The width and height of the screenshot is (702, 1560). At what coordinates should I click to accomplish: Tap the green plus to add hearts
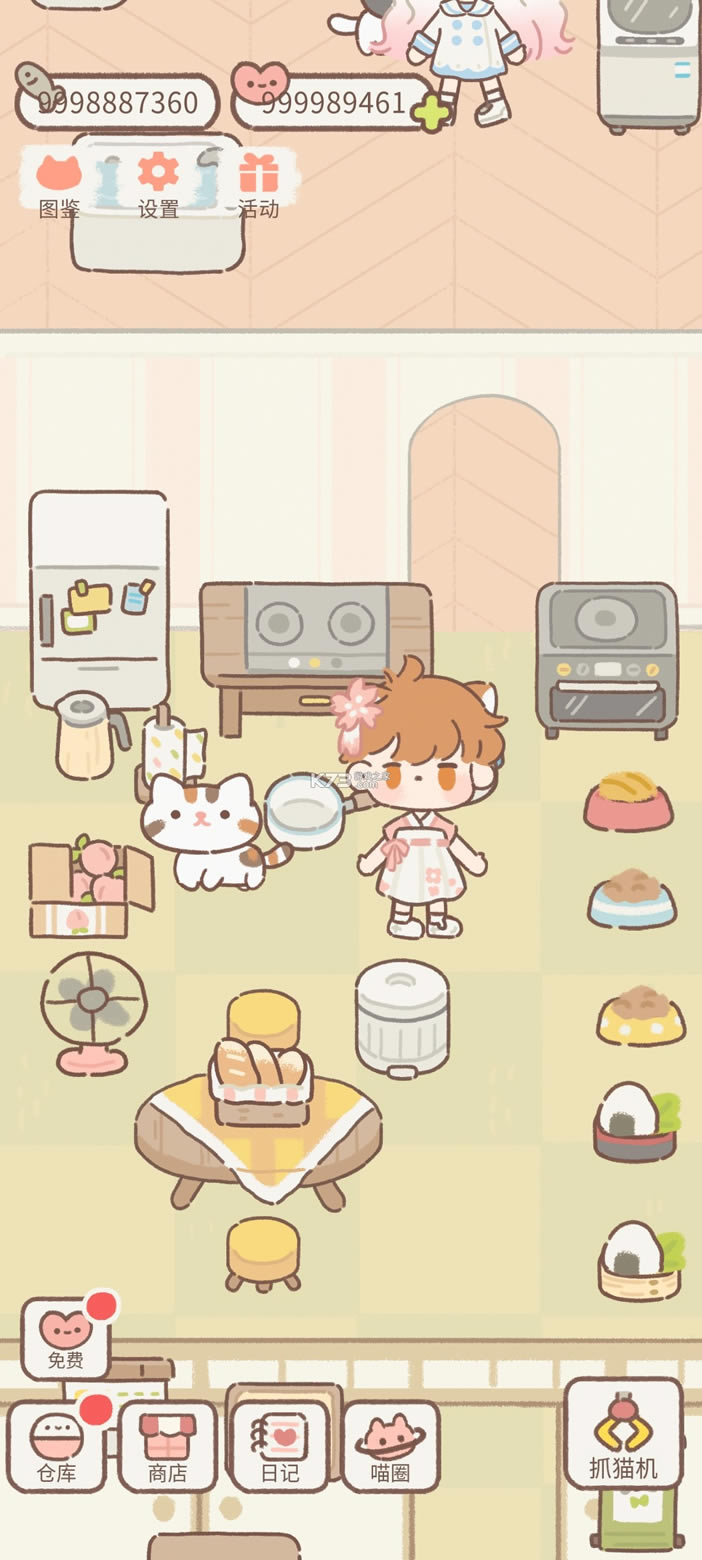click(431, 114)
